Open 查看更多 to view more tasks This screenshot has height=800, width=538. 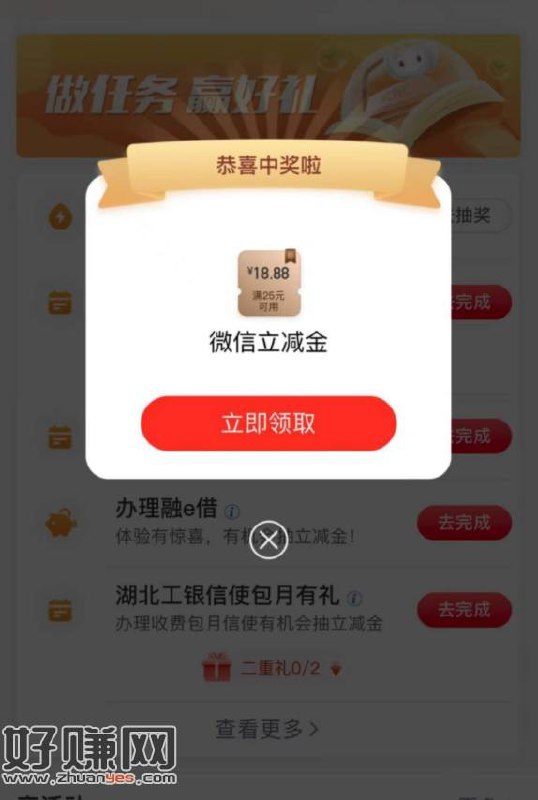tap(267, 729)
